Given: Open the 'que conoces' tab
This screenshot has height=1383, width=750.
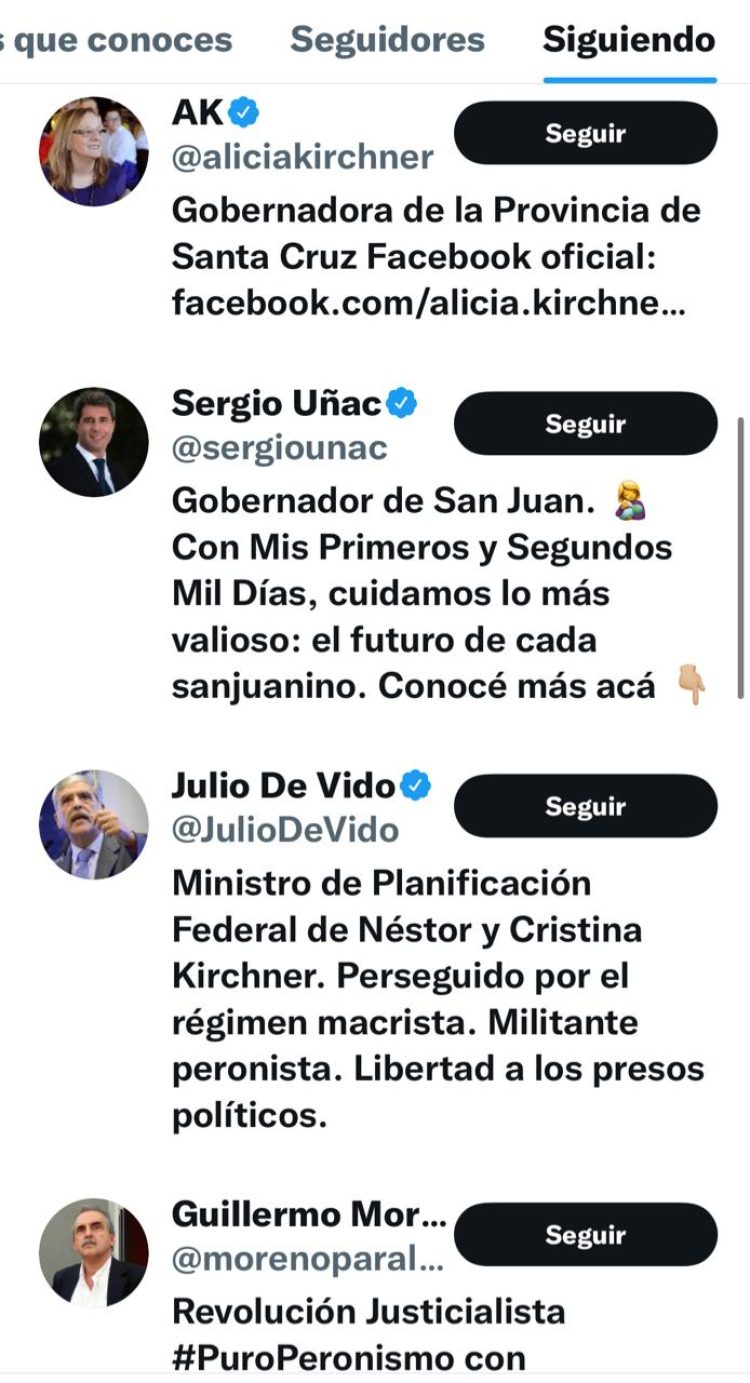Looking at the screenshot, I should pyautogui.click(x=117, y=41).
